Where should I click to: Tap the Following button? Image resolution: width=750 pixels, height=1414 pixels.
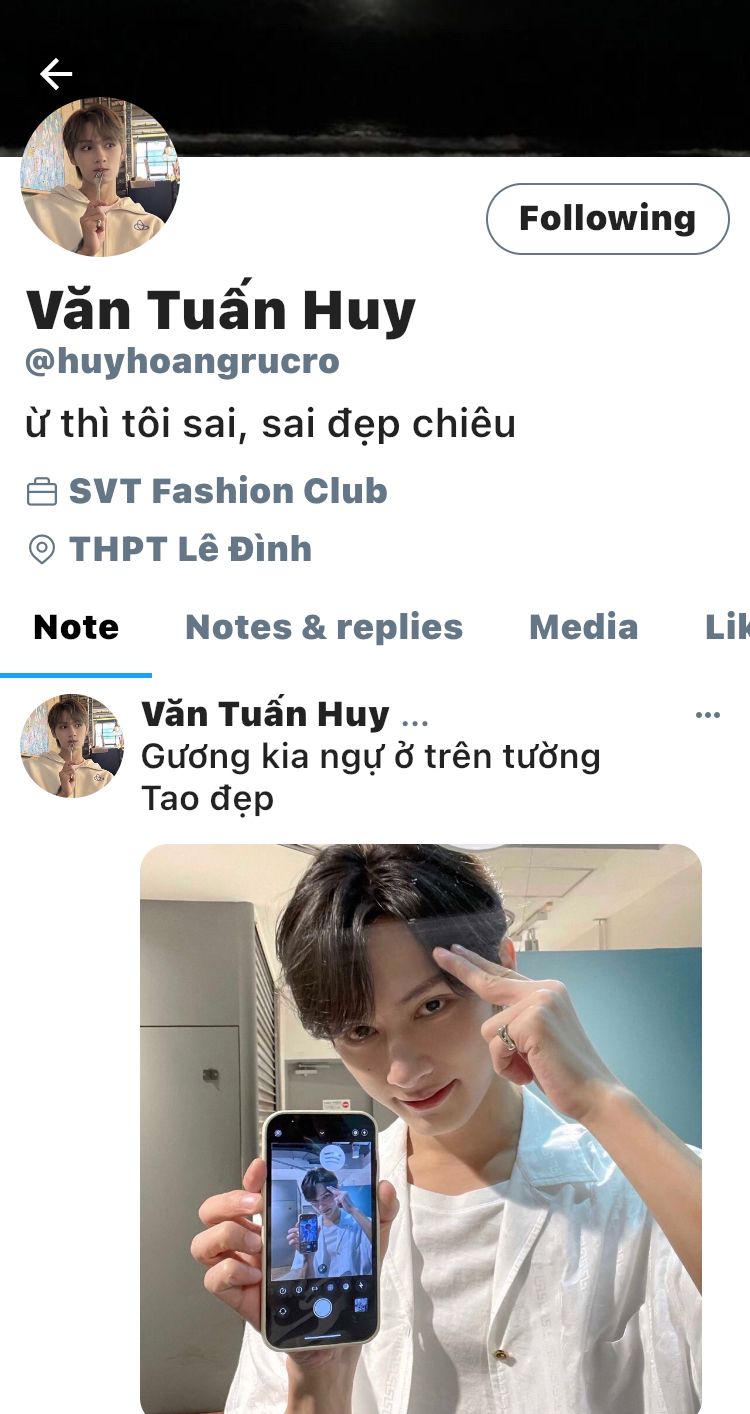pos(607,218)
